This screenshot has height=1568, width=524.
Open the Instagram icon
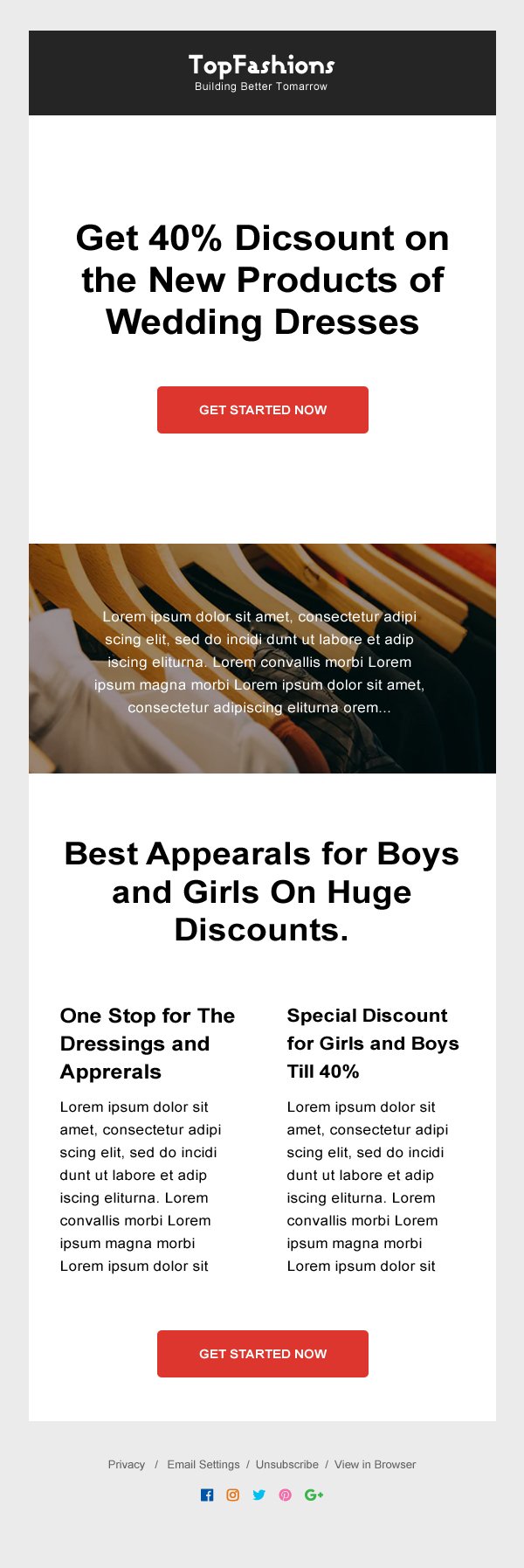tap(232, 1495)
